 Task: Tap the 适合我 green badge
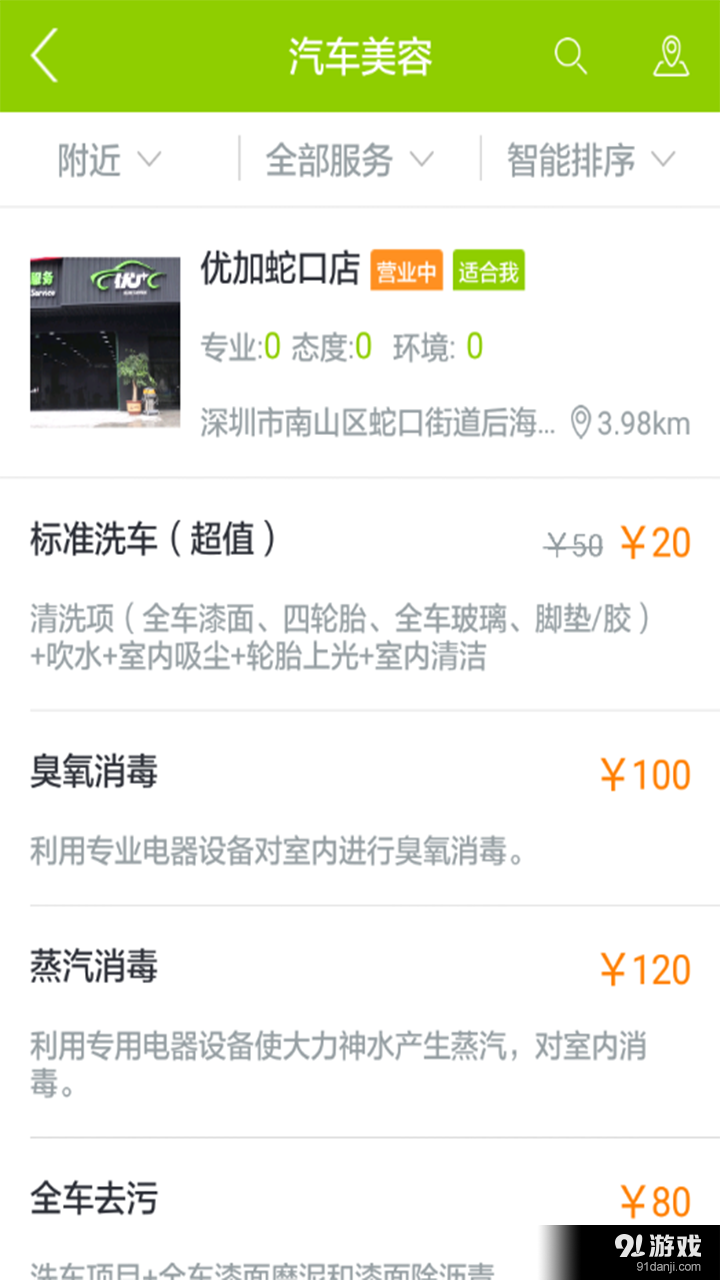pos(487,270)
